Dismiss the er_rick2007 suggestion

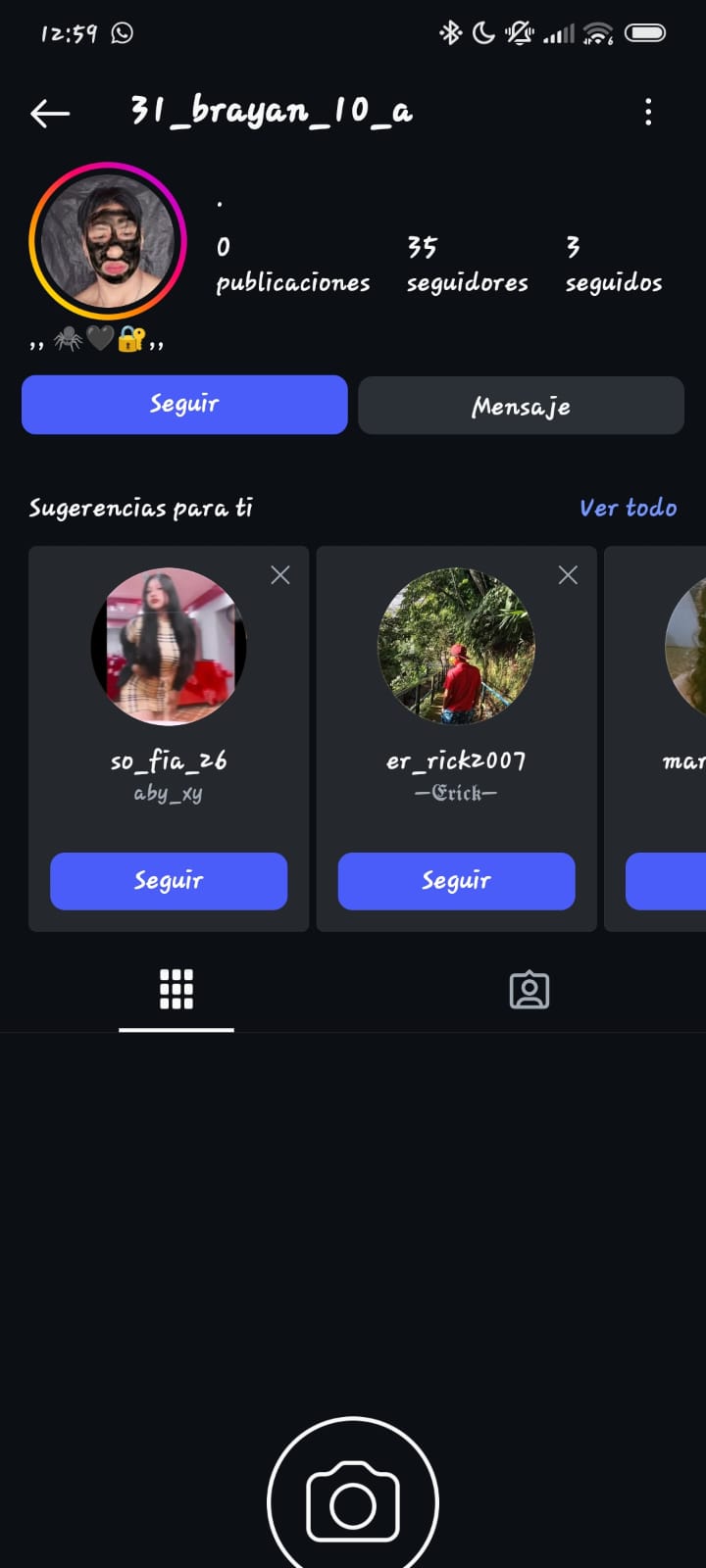coord(568,575)
